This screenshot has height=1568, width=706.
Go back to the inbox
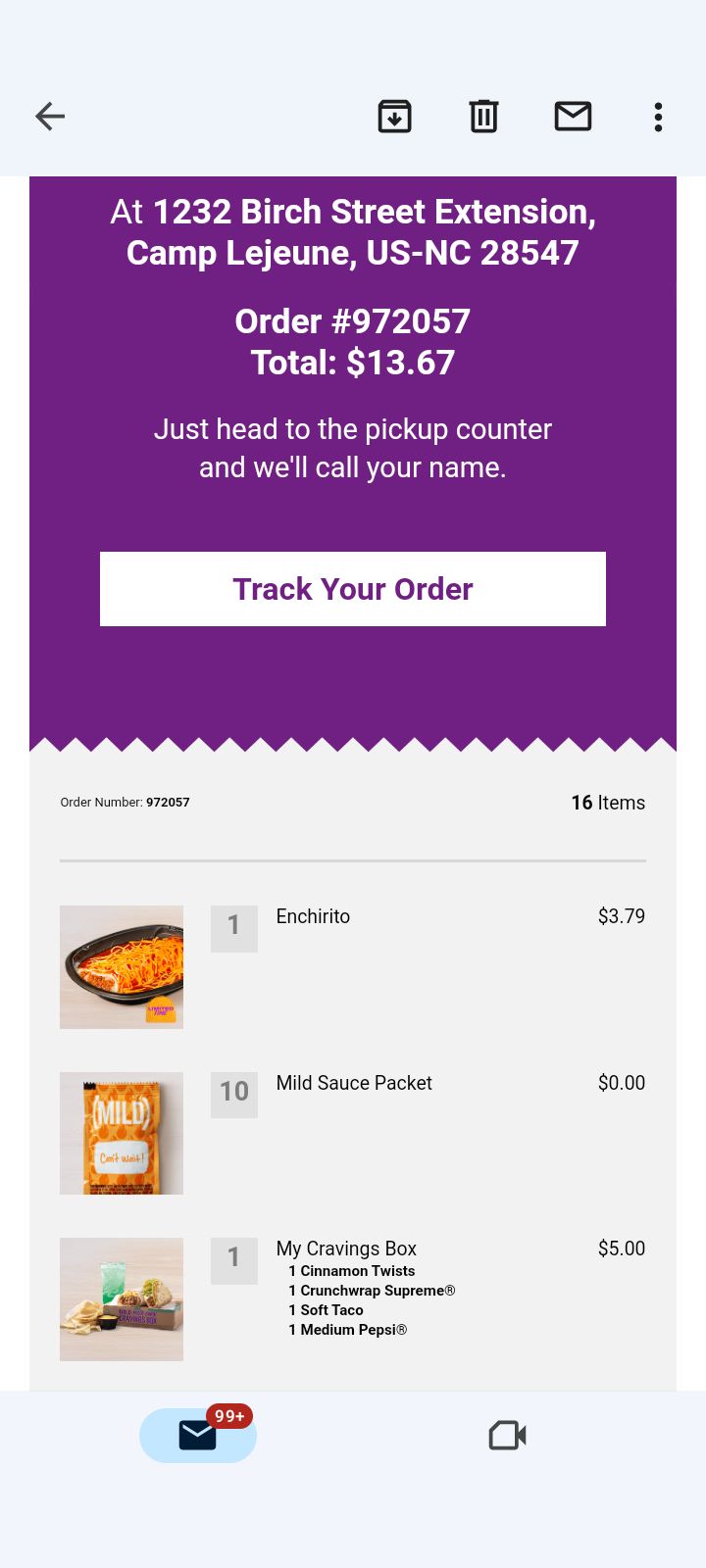click(50, 117)
